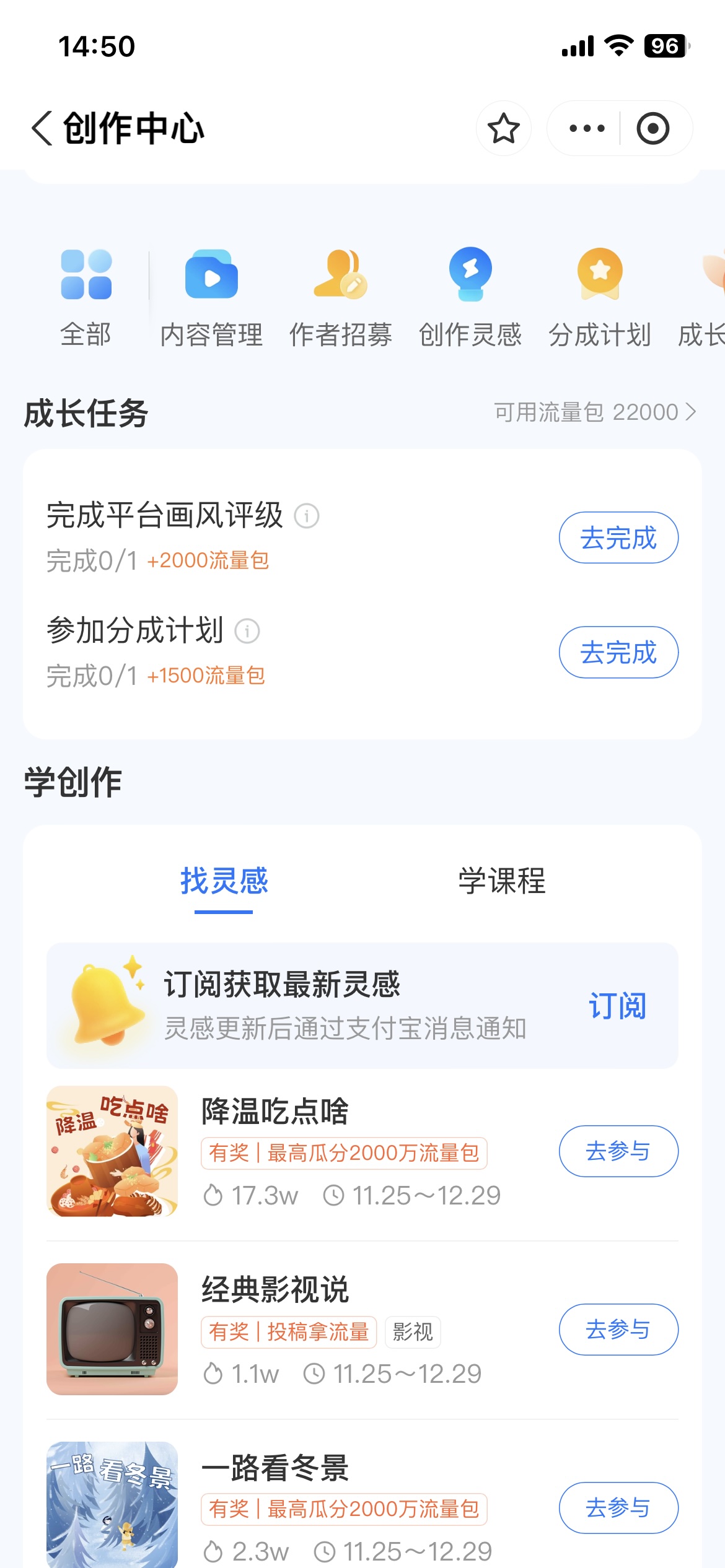Open 创作灵感
The height and width of the screenshot is (1568, 725).
click(470, 297)
